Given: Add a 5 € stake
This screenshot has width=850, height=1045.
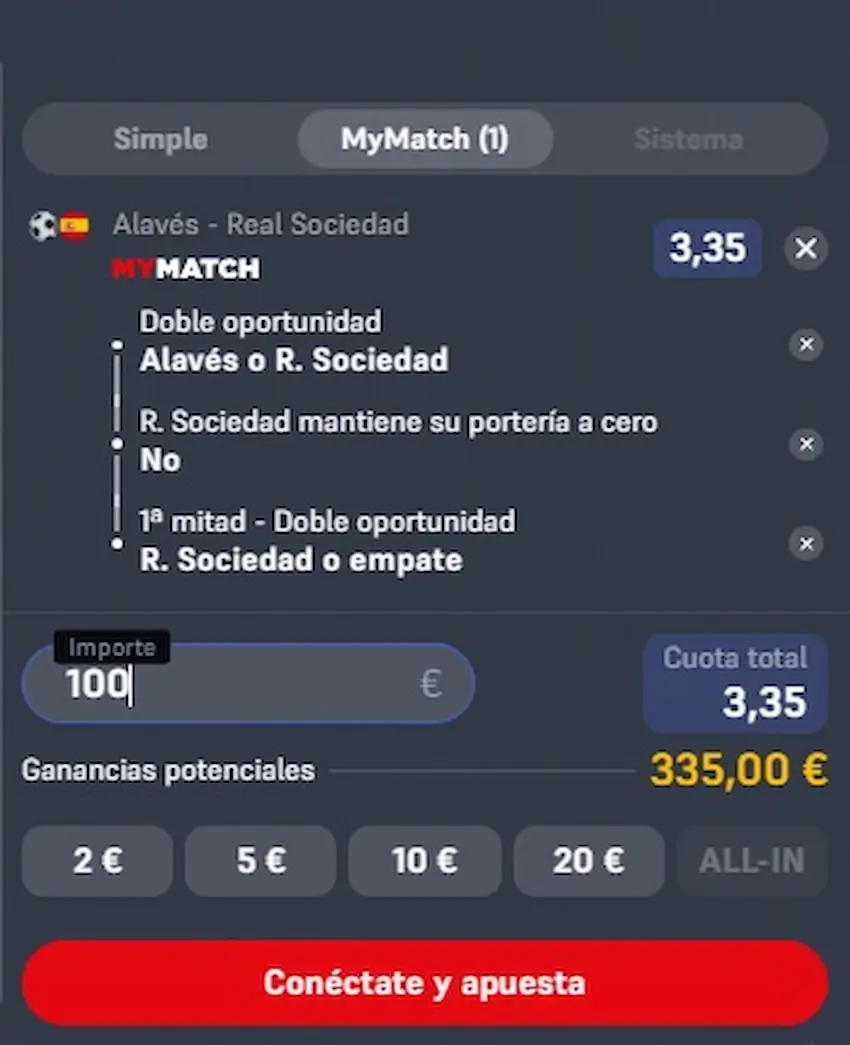Looking at the screenshot, I should pyautogui.click(x=260, y=861).
